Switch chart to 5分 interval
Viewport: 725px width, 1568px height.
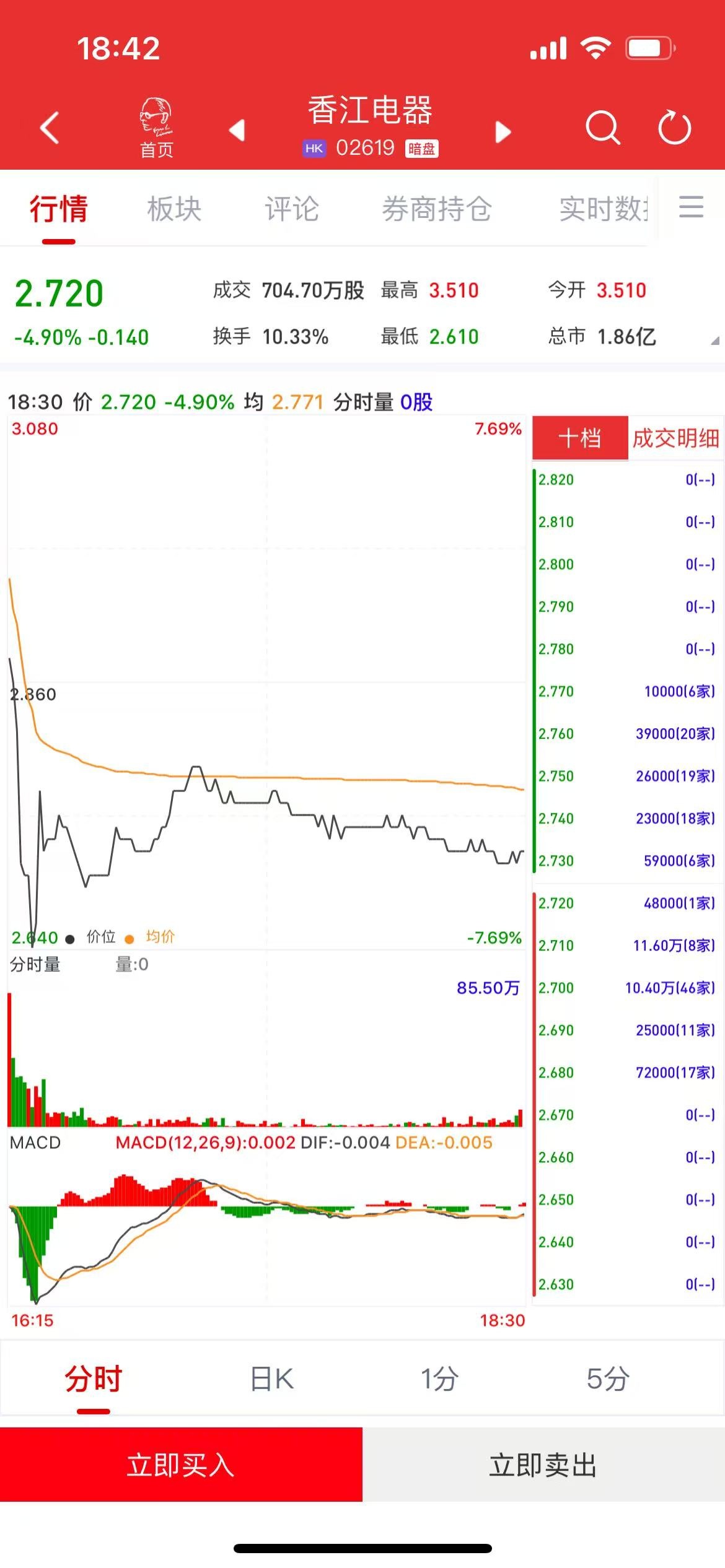[x=608, y=1379]
